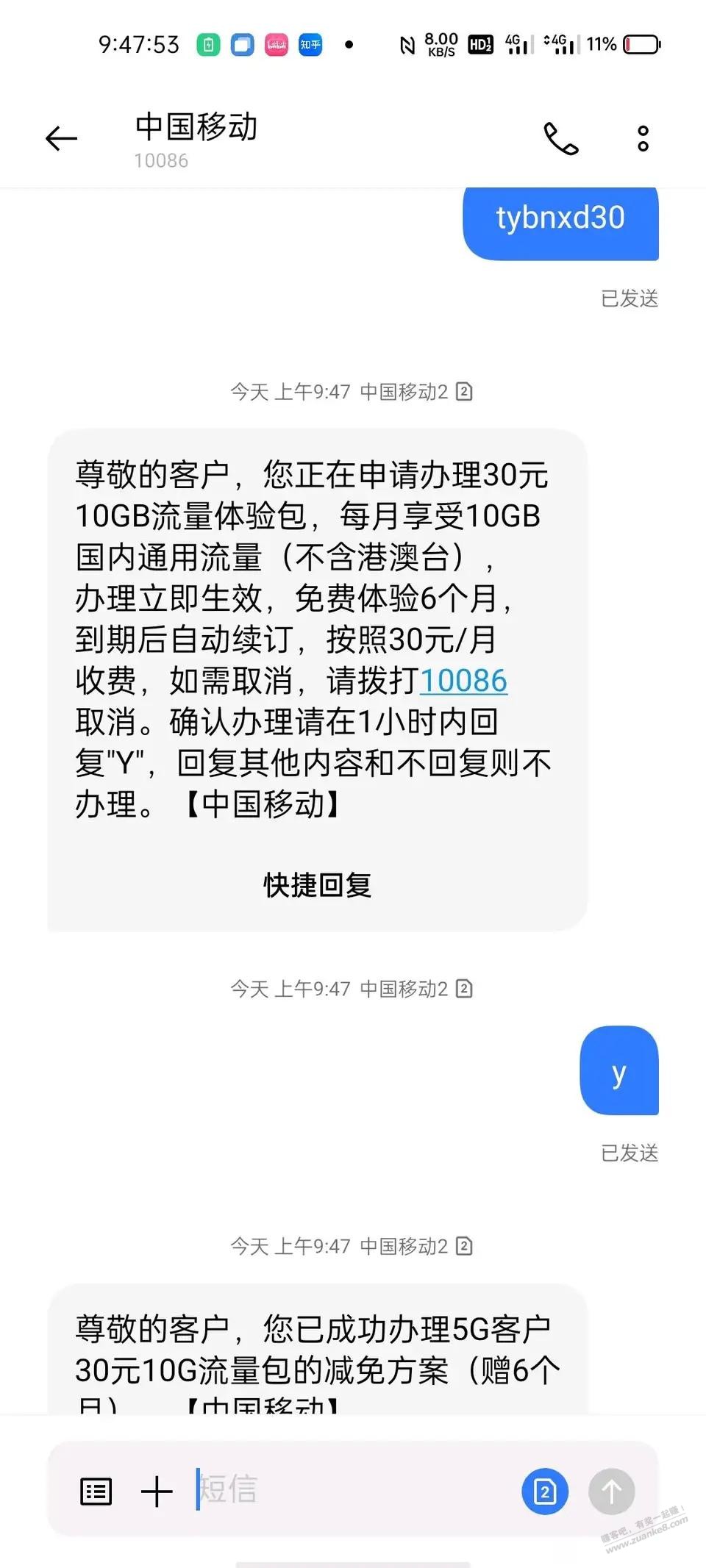Send the message with the arrow button

(x=611, y=1492)
